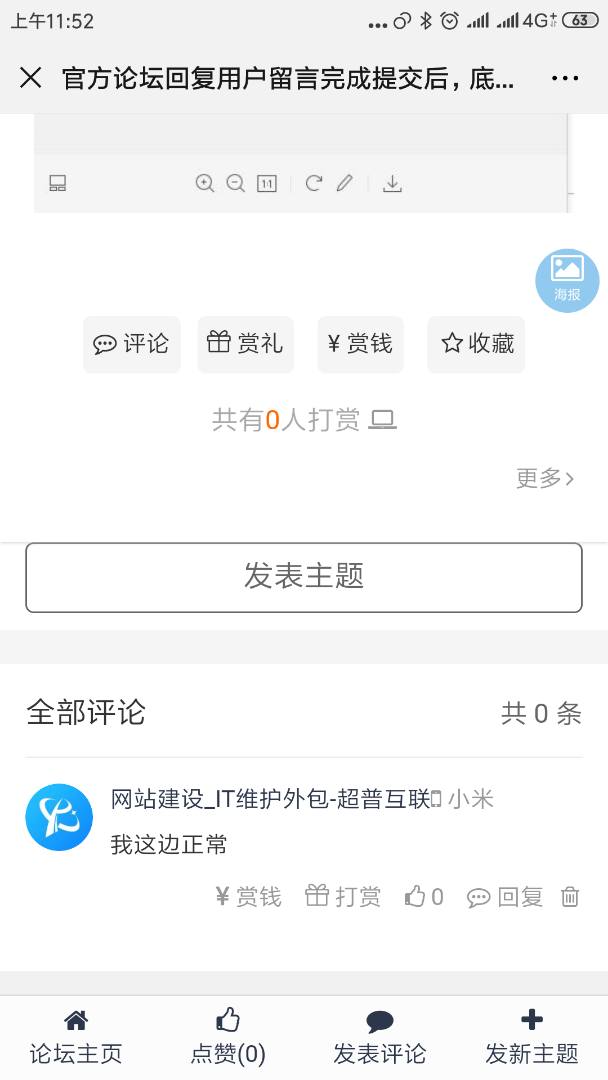Open the commenter's avatar profile
The height and width of the screenshot is (1080, 608).
tap(59, 817)
